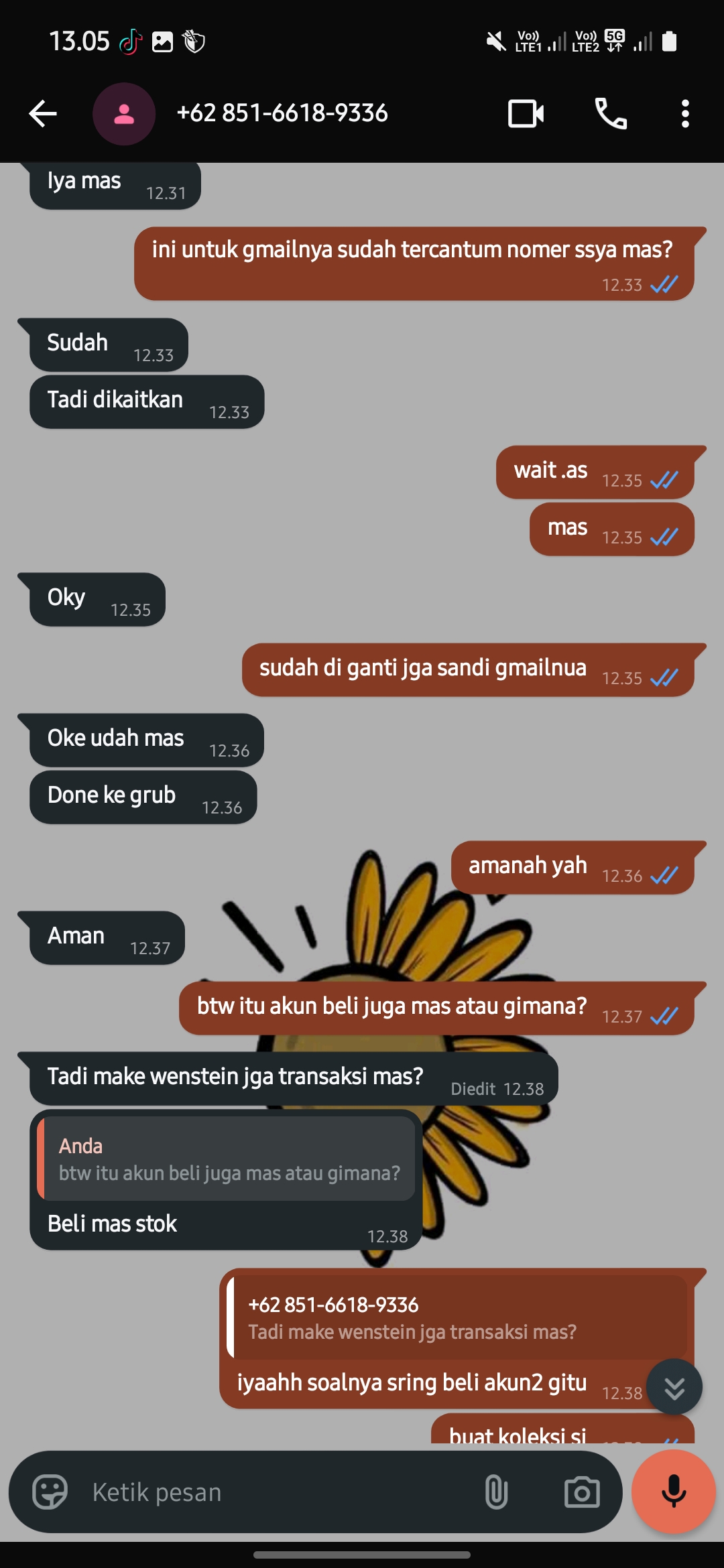
Task: Open the camera to send a photo
Action: click(582, 1492)
